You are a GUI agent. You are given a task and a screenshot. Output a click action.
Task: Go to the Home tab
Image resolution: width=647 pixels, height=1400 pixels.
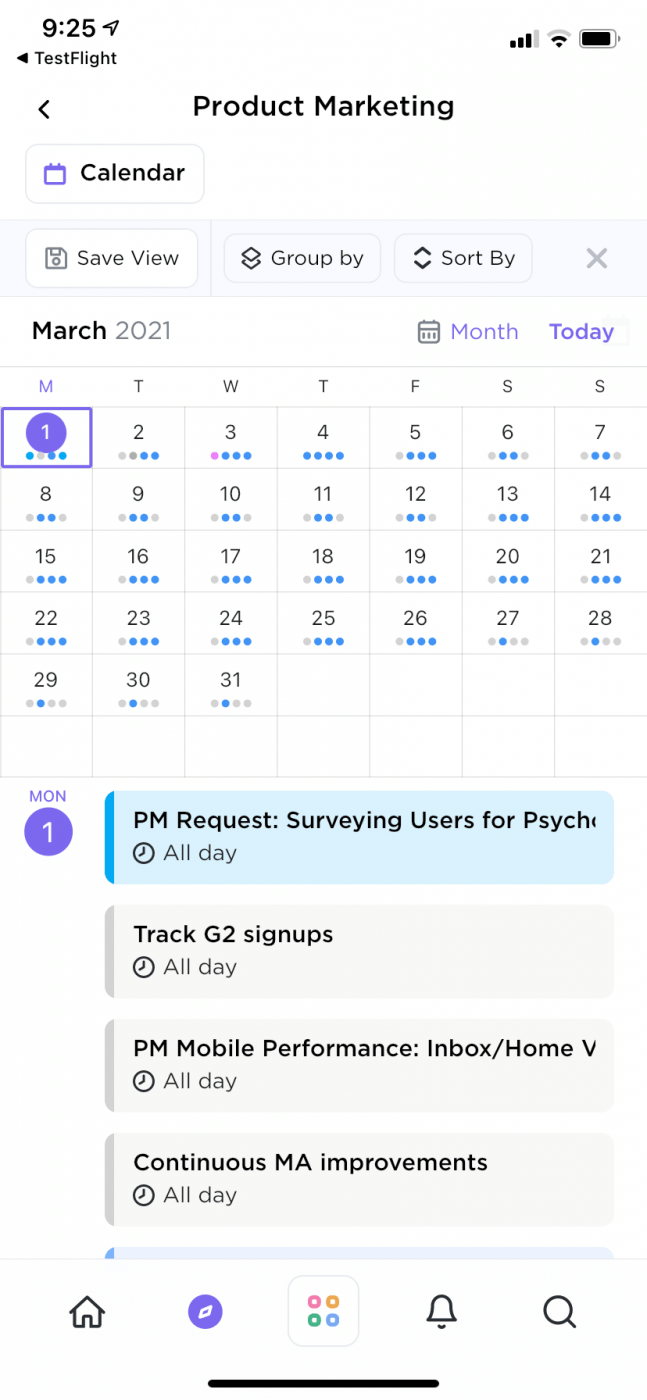point(87,1311)
